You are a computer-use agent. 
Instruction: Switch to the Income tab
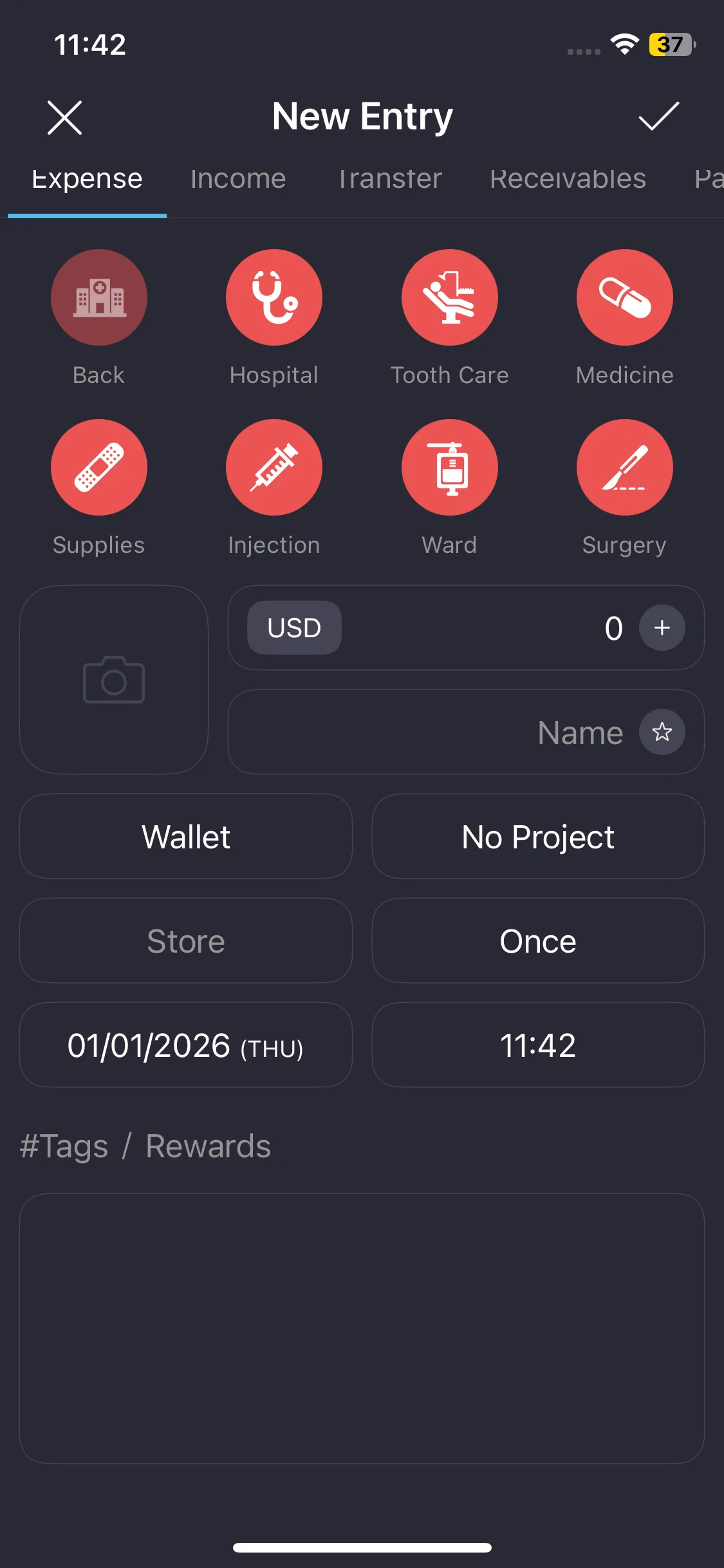(238, 179)
